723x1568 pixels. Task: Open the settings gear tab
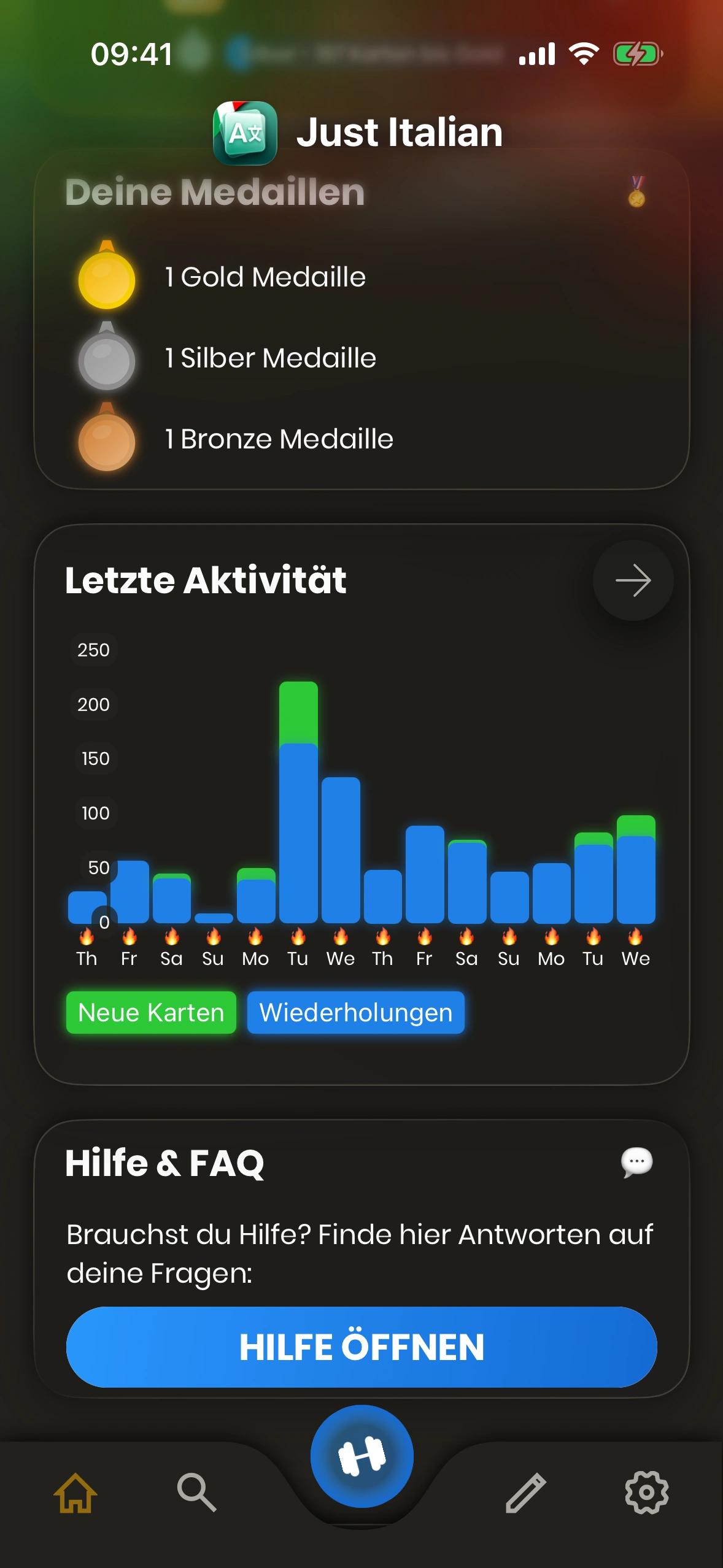click(x=646, y=1493)
